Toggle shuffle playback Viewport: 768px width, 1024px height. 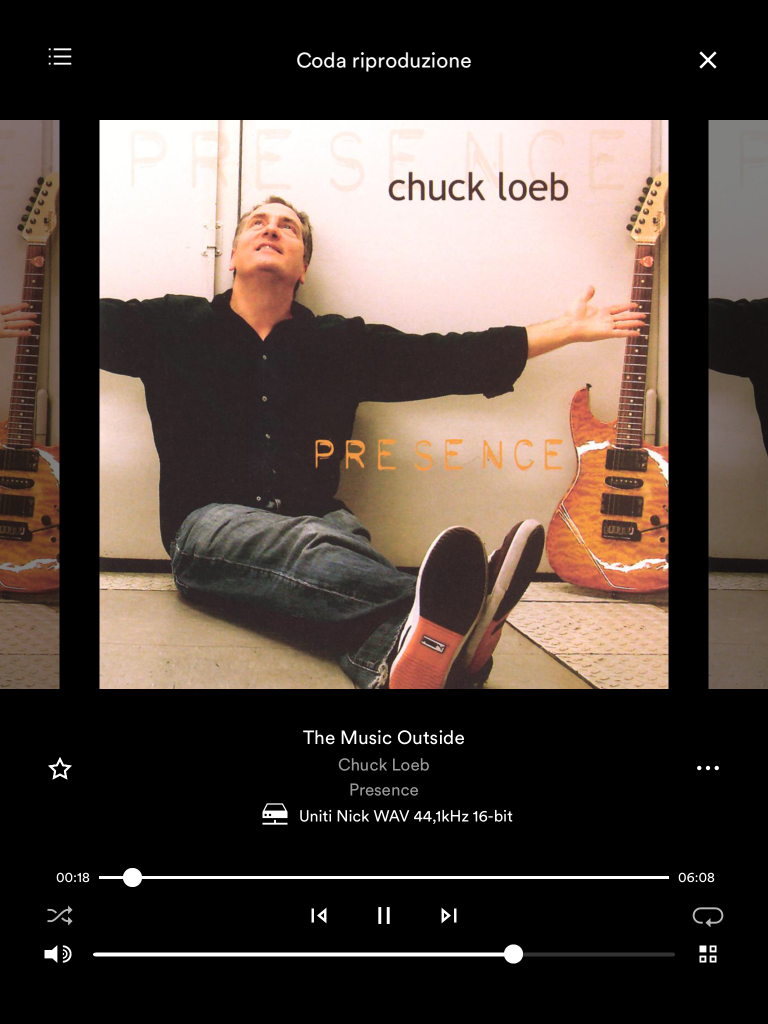60,915
